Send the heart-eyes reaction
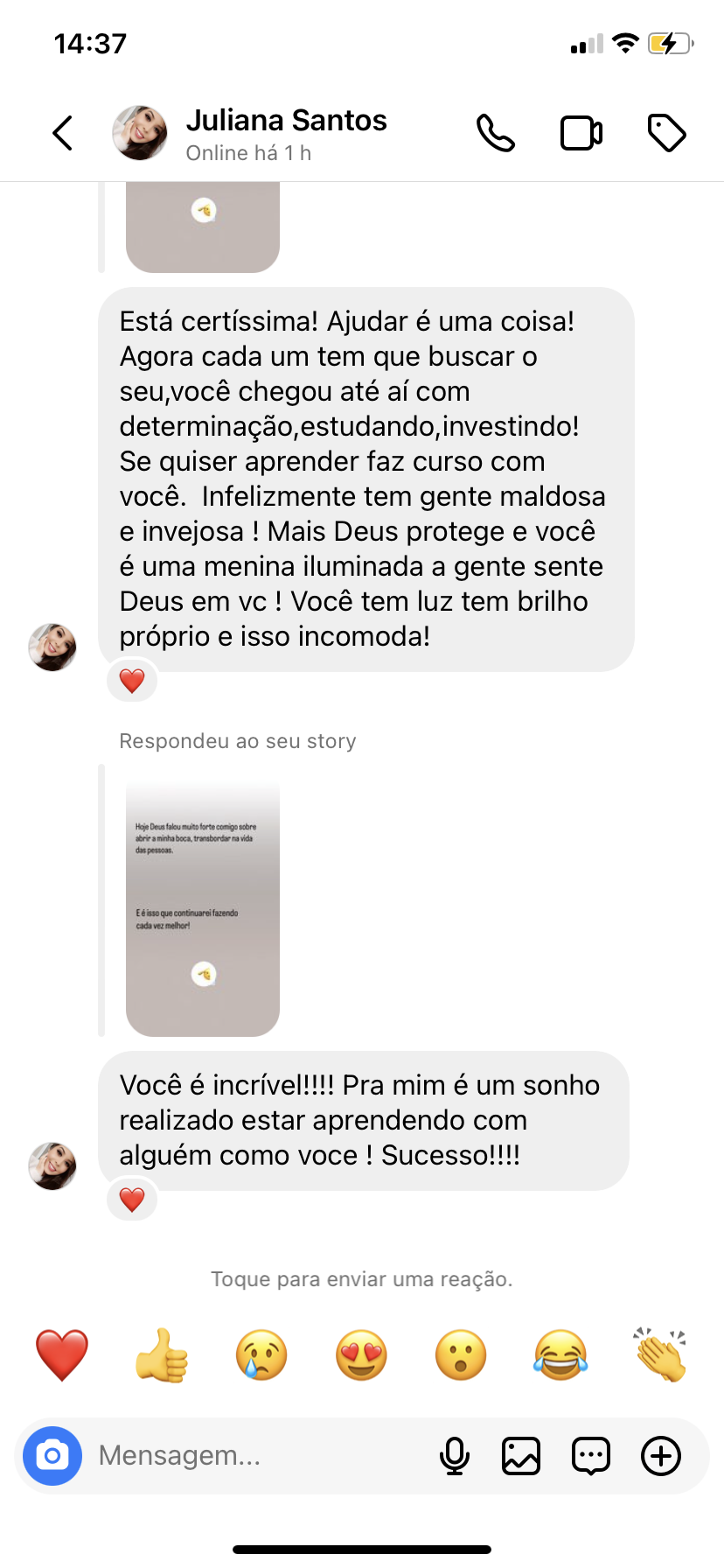The height and width of the screenshot is (1568, 724). [361, 1355]
